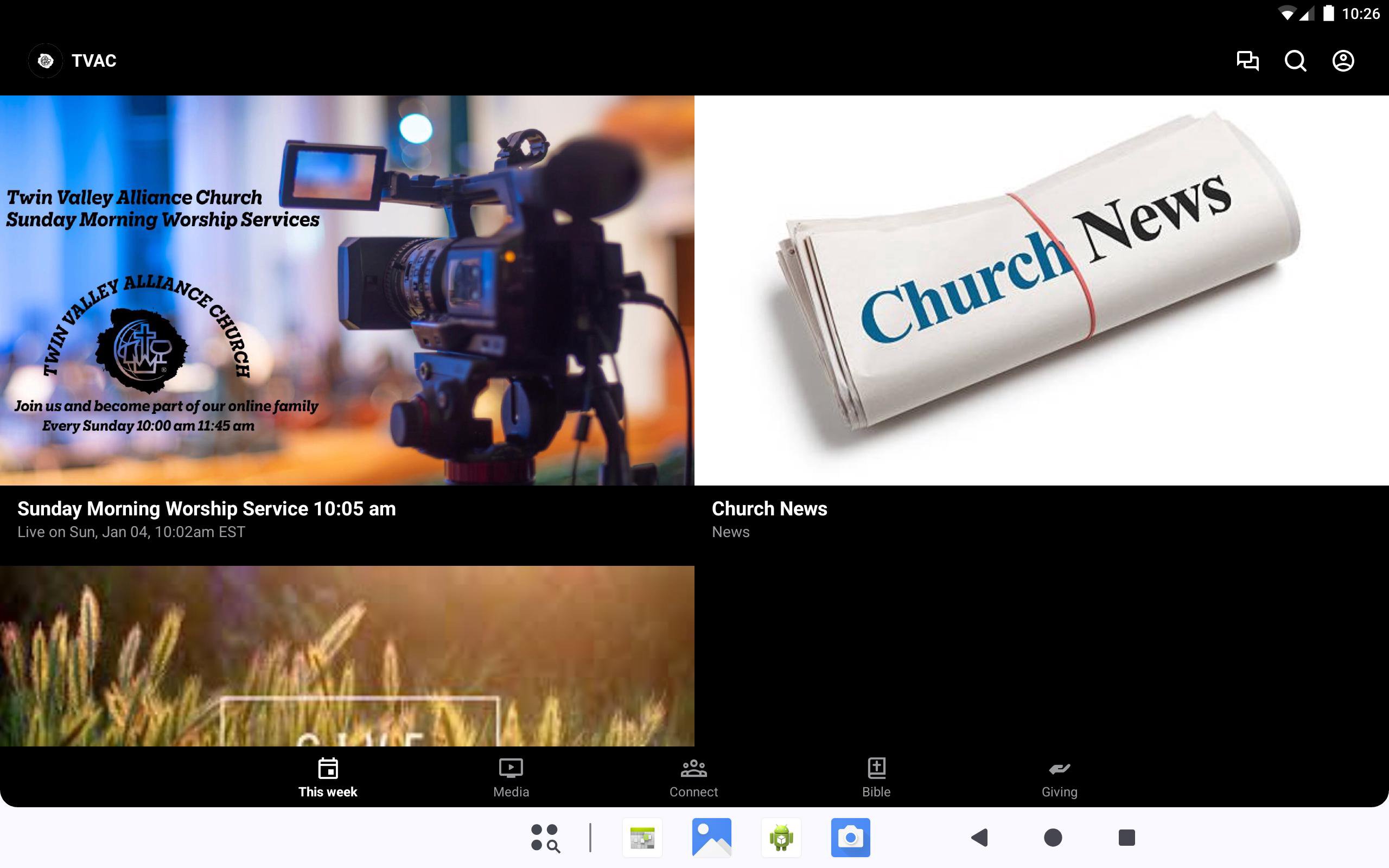Open search from the top bar
Screen dimensions: 1389x868
(1295, 60)
